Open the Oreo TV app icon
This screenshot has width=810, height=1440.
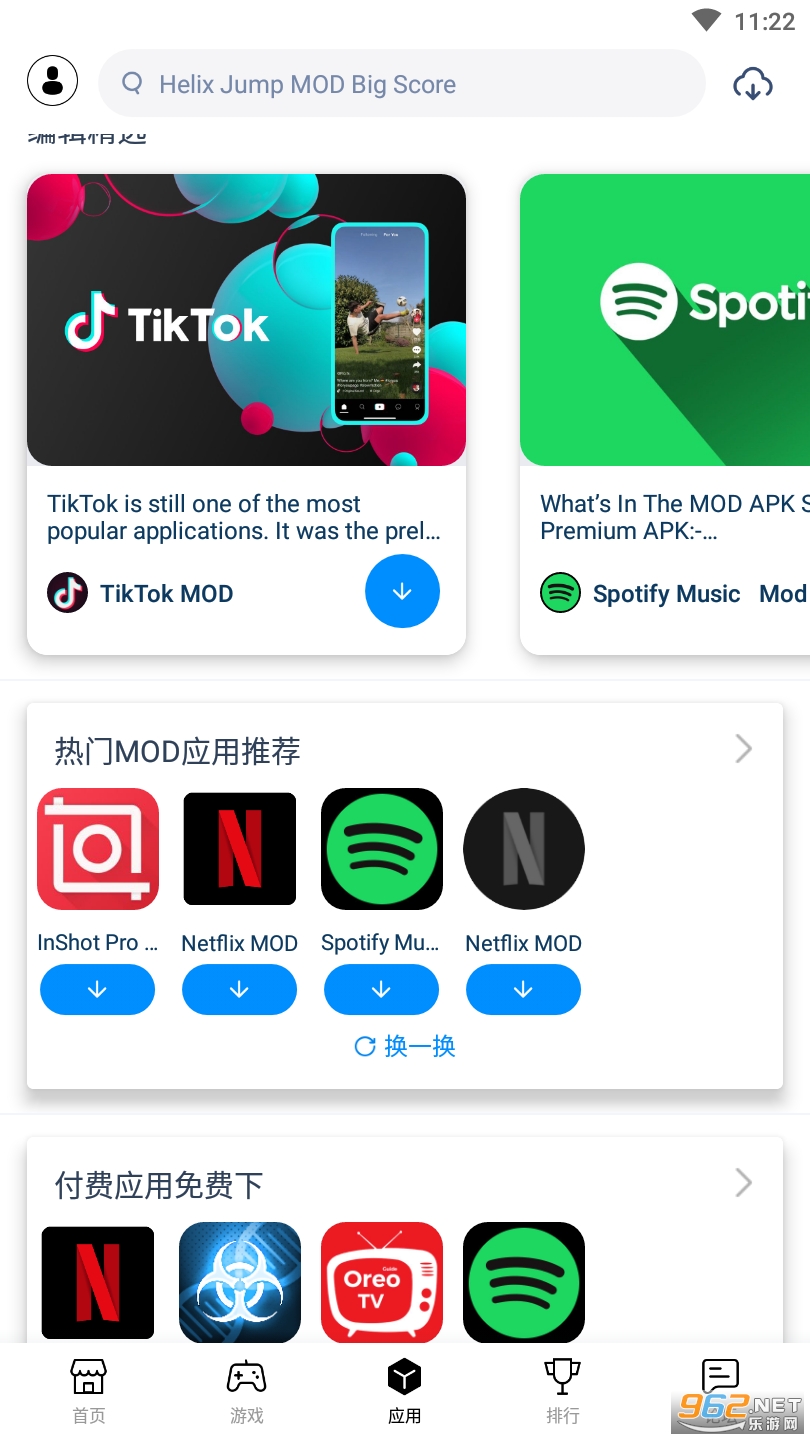click(382, 1282)
